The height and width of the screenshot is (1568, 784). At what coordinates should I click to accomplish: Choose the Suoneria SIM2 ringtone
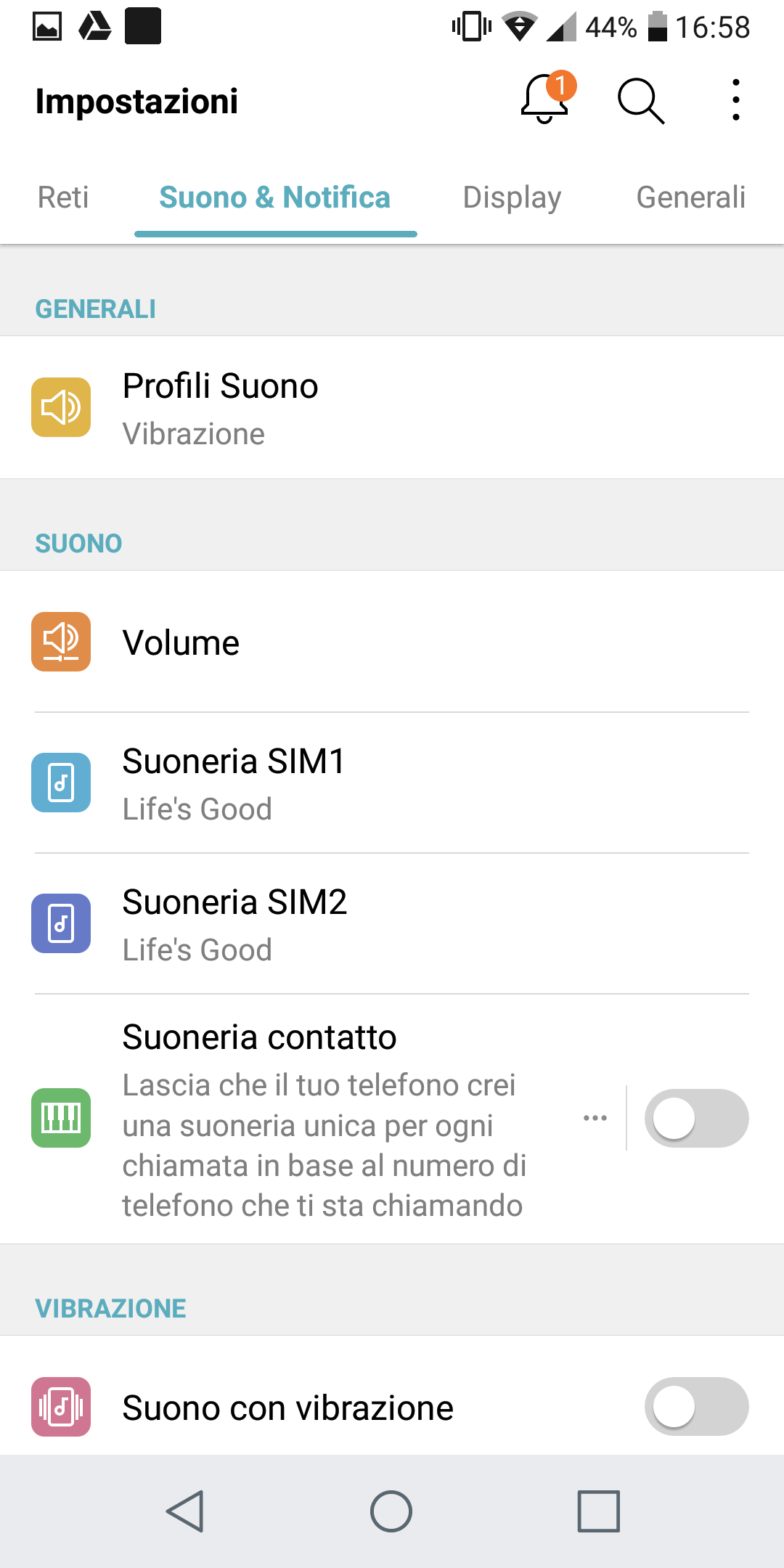(392, 924)
